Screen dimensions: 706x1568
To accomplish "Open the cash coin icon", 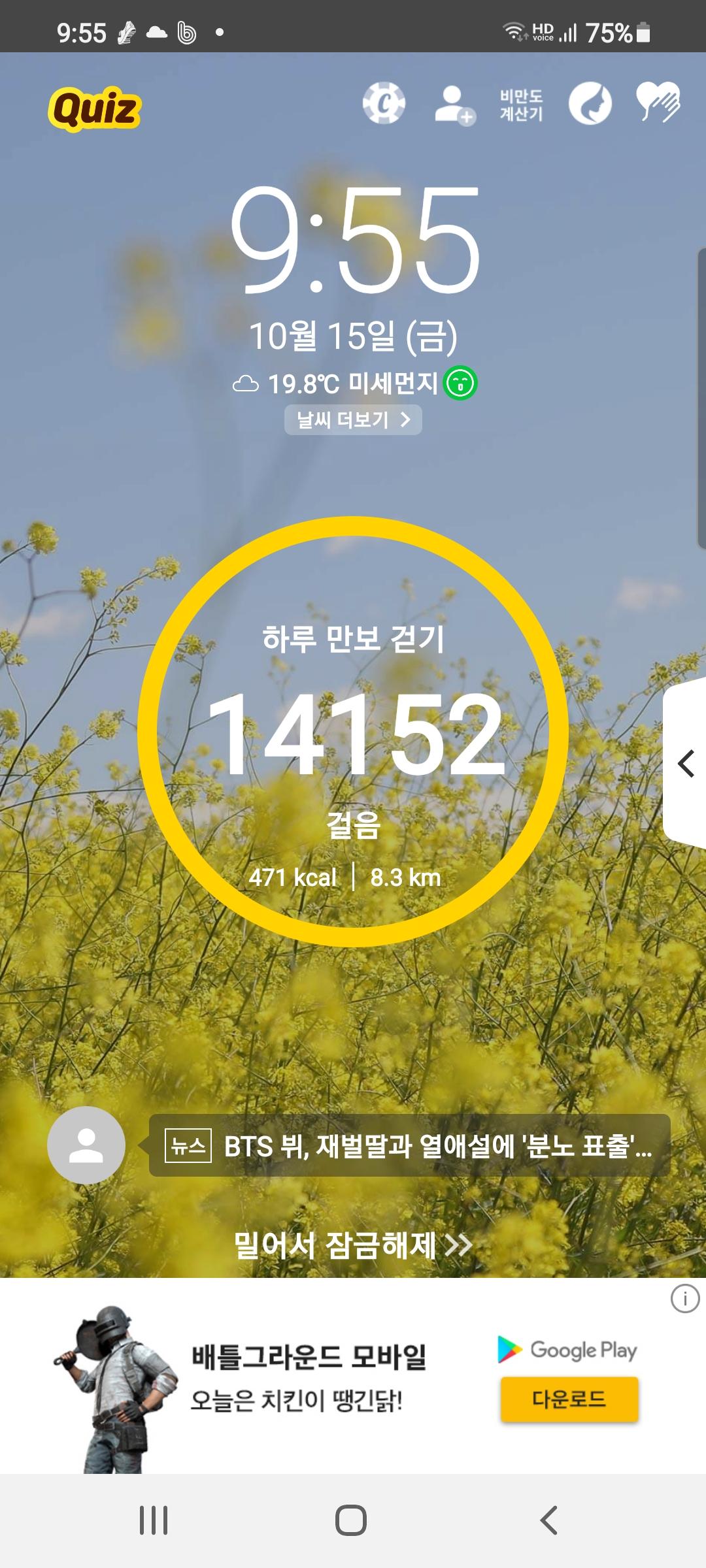I will pyautogui.click(x=384, y=103).
